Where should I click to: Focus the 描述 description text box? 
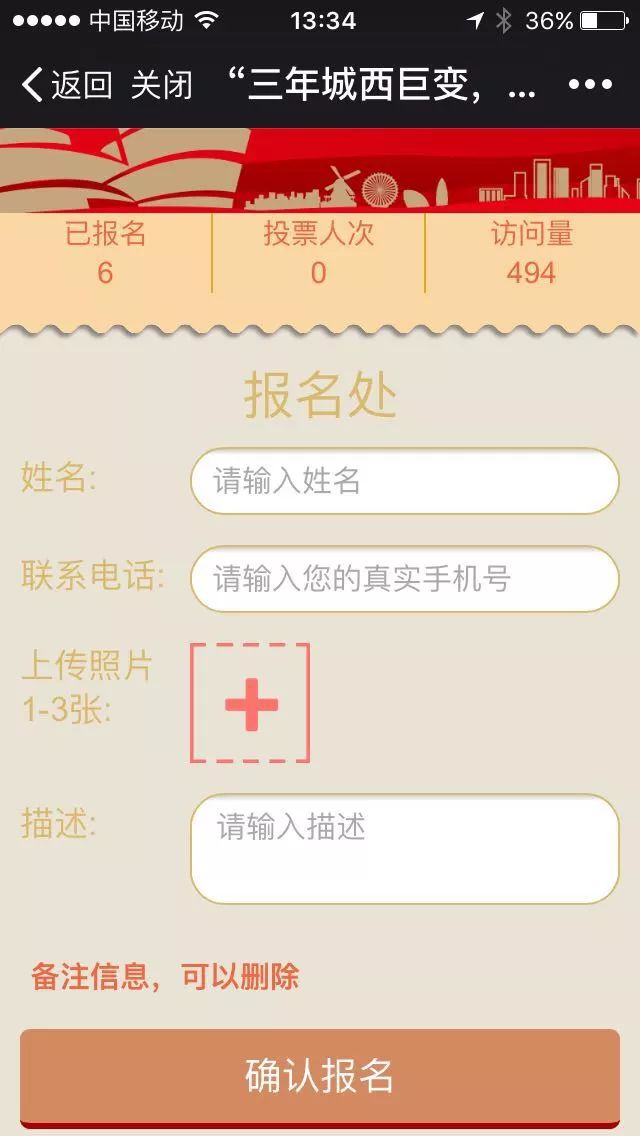(404, 849)
